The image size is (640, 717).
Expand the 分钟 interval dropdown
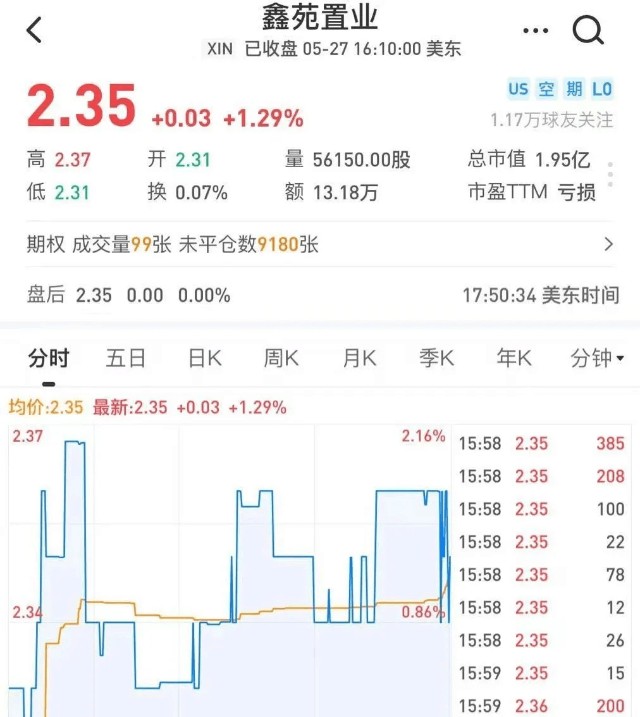(x=597, y=358)
